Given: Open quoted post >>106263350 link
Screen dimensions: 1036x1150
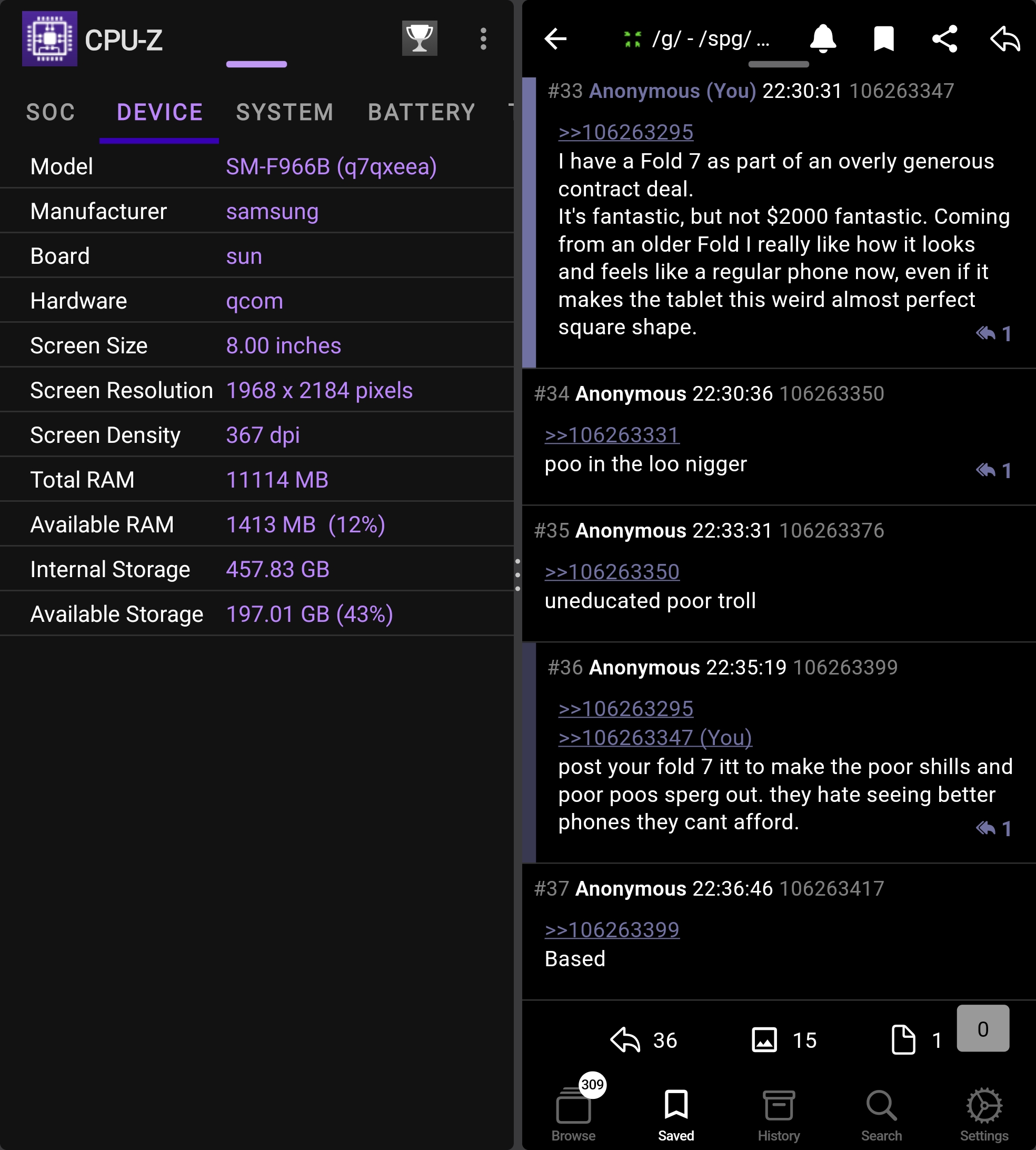Looking at the screenshot, I should click(x=612, y=572).
